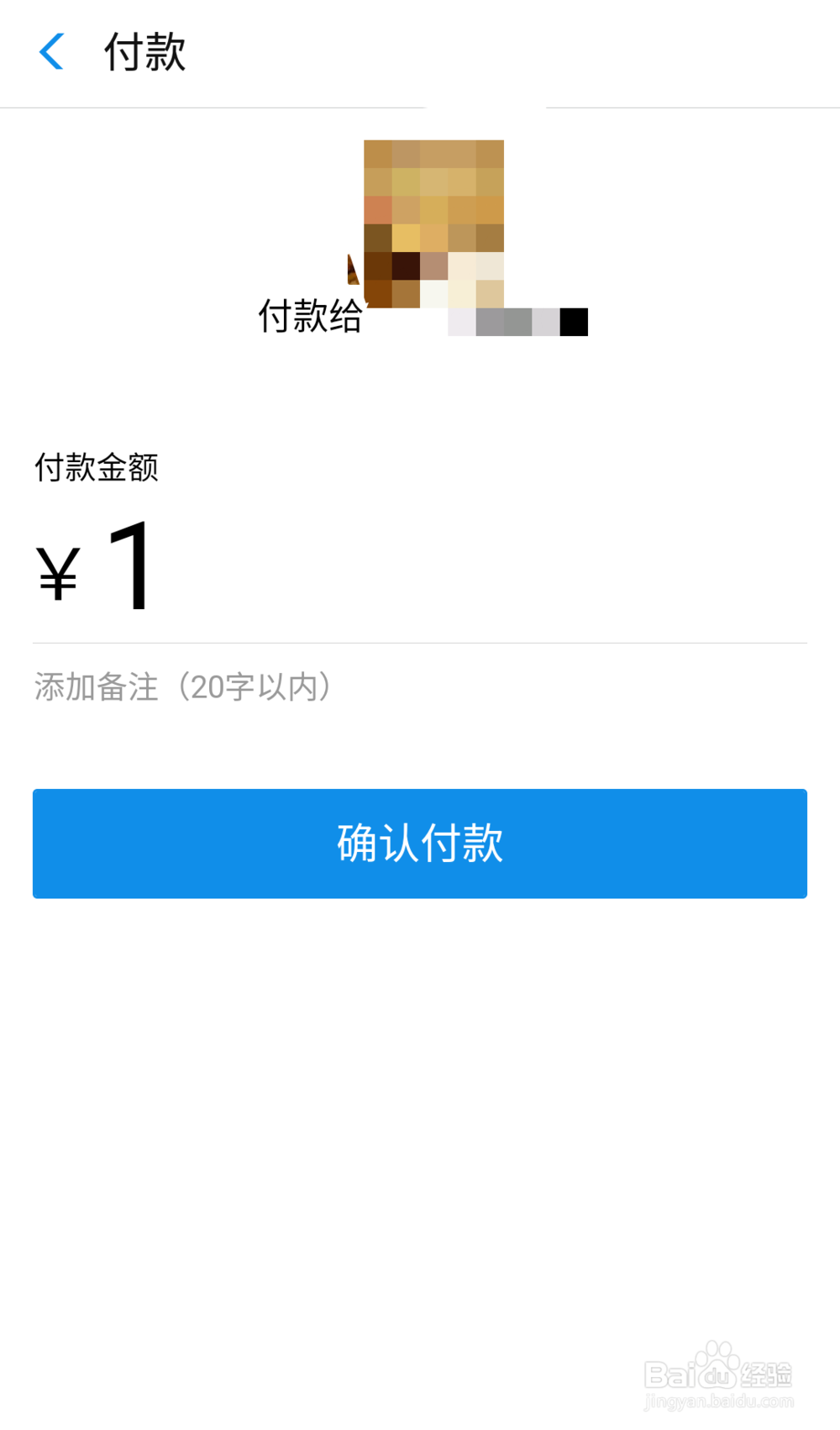
Task: Tap 确认付款 to submit the payment
Action: point(419,844)
